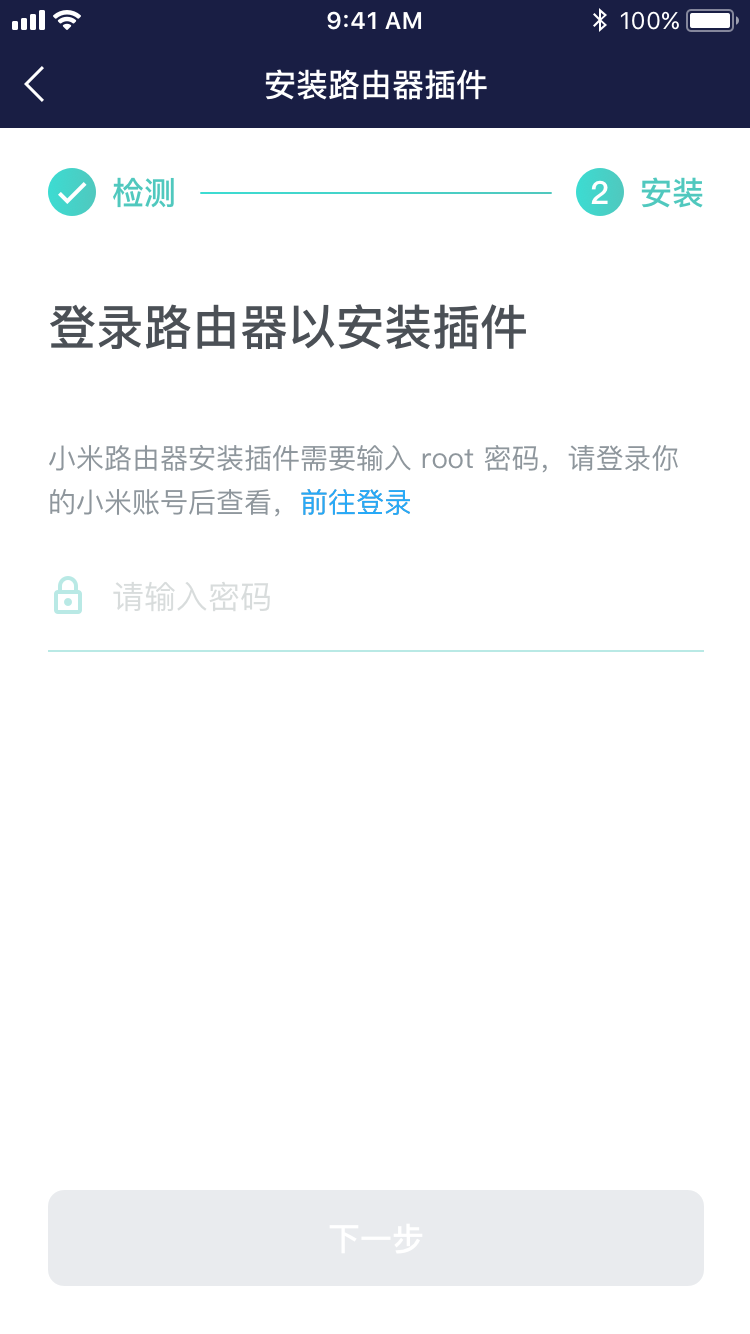
Task: Click the battery icon in status bar
Action: coord(711,19)
